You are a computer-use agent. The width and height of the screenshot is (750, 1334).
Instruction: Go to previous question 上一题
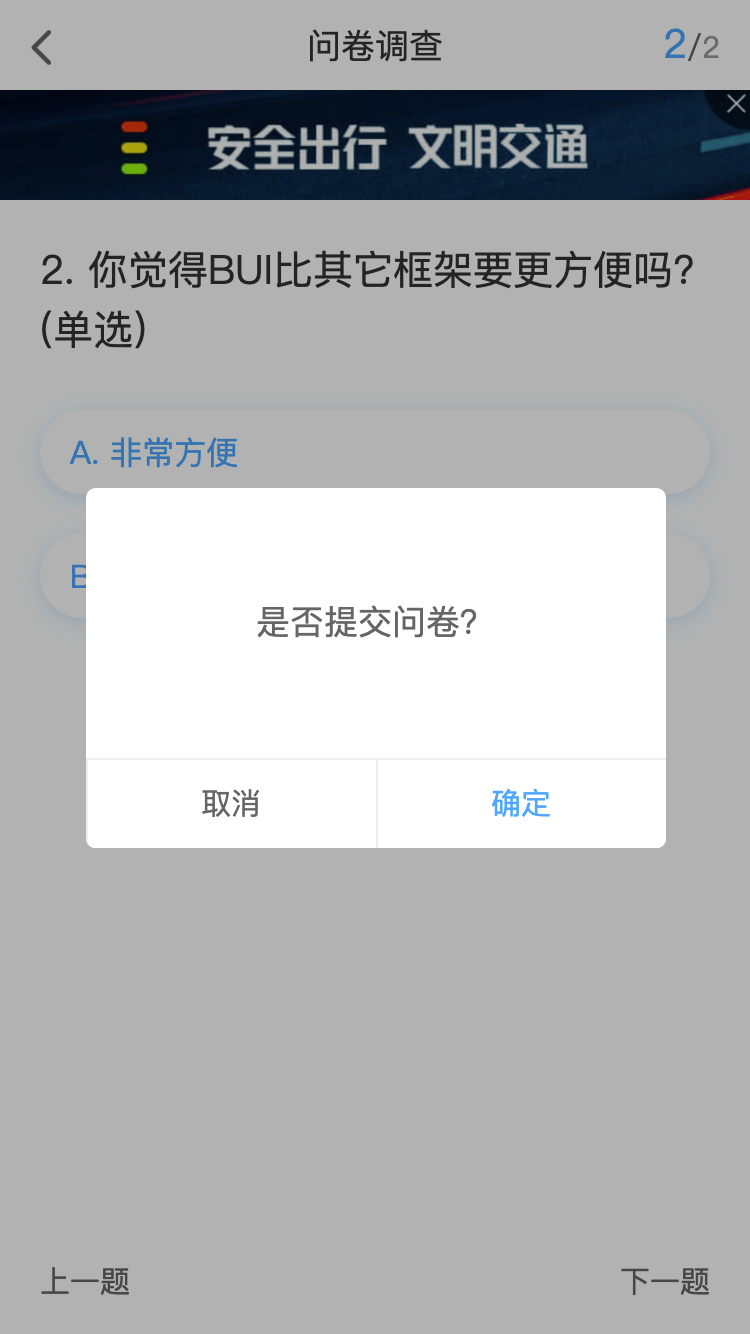point(85,1281)
